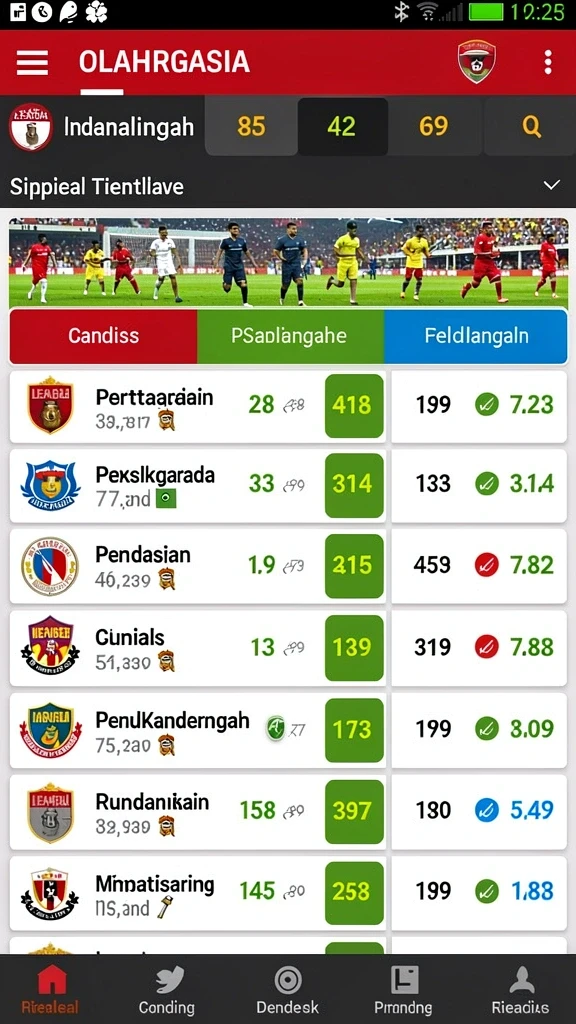Select the 85 tab

(251, 126)
